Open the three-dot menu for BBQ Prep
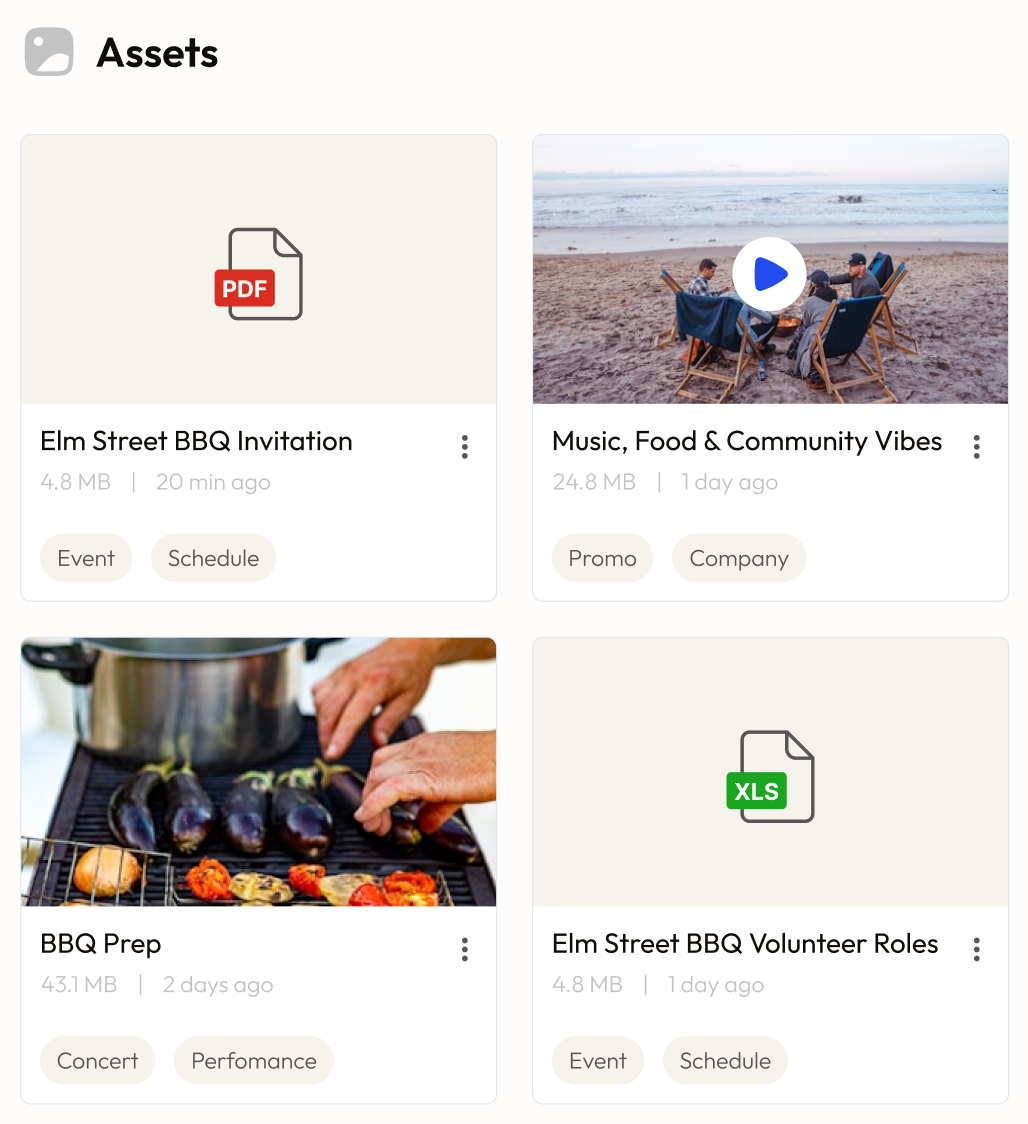The height and width of the screenshot is (1124, 1028). 464,950
